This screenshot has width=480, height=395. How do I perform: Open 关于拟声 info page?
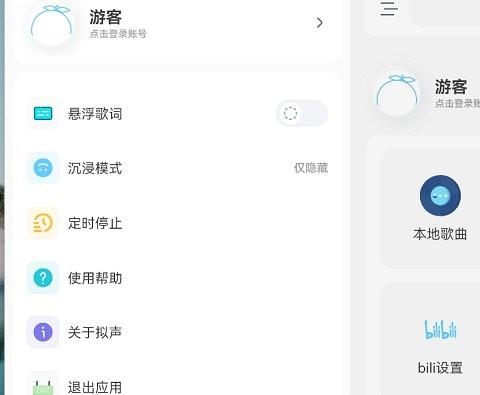click(177, 332)
